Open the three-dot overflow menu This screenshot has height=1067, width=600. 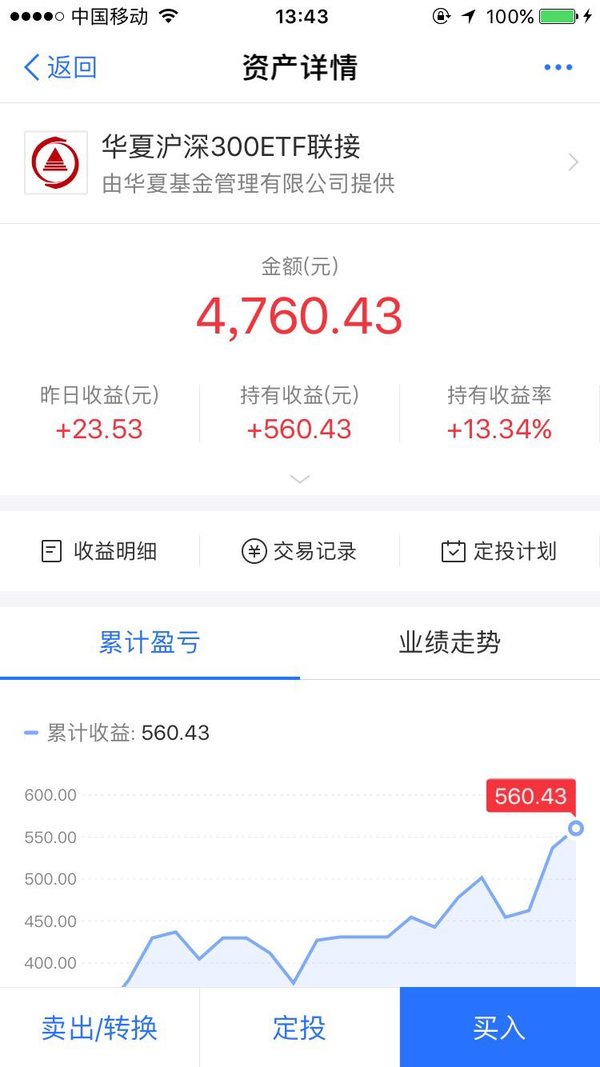[x=558, y=67]
